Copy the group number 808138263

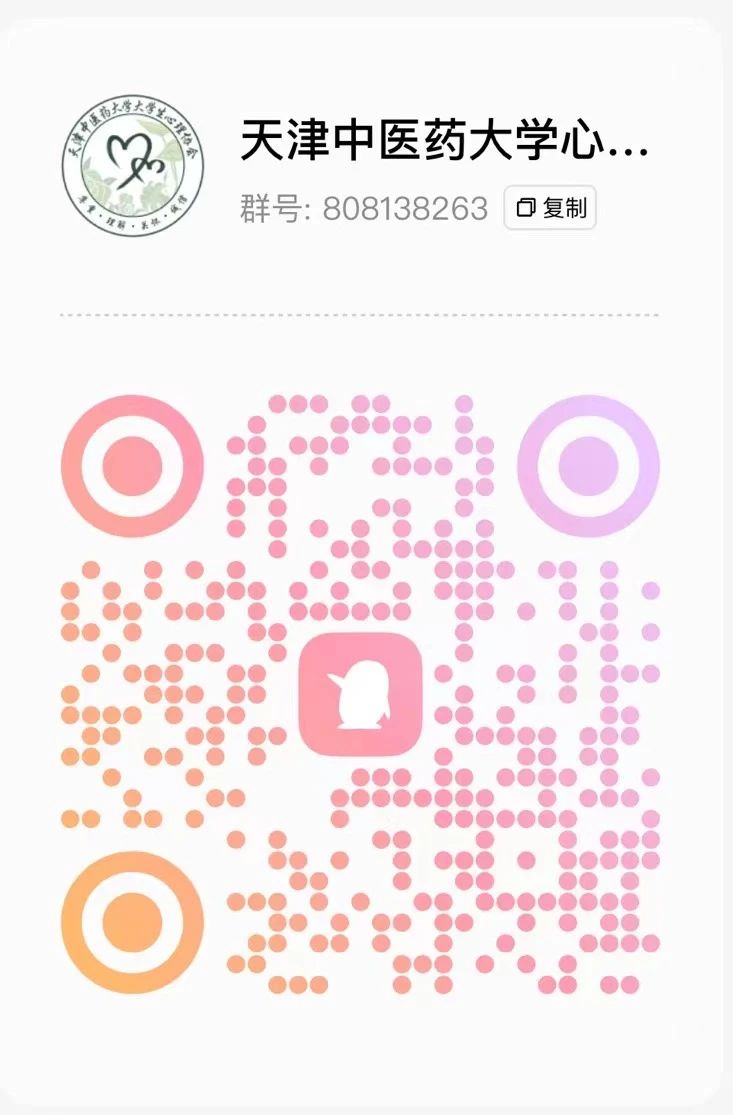[x=550, y=208]
